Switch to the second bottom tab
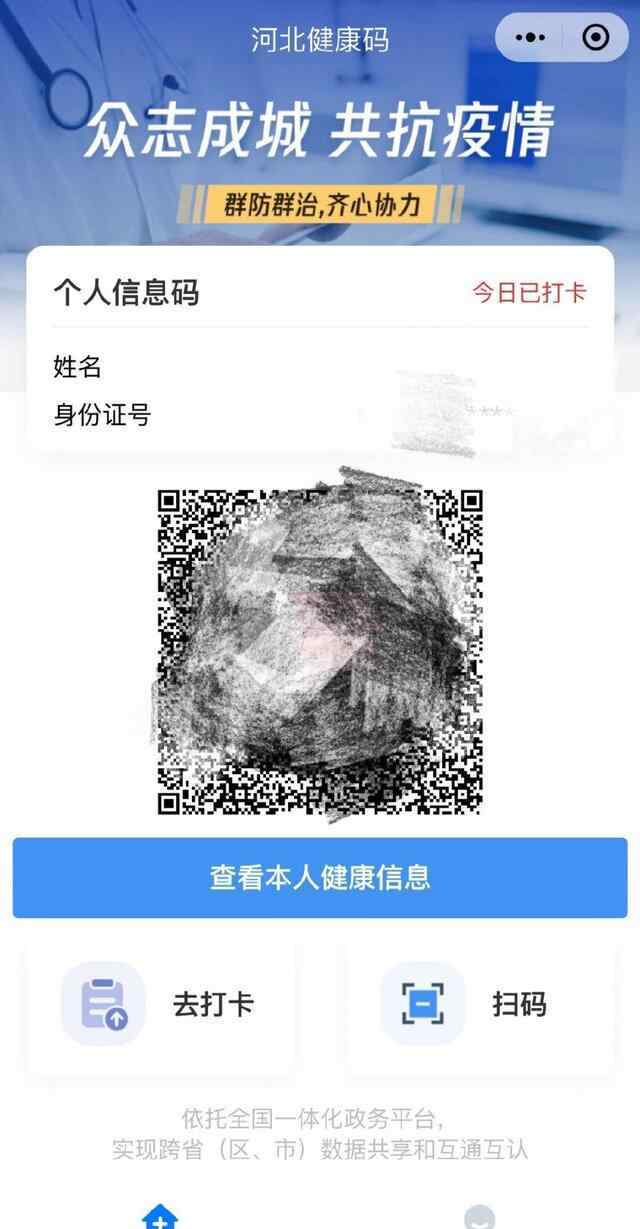Screen dimensions: 640x1229 click(481, 1217)
